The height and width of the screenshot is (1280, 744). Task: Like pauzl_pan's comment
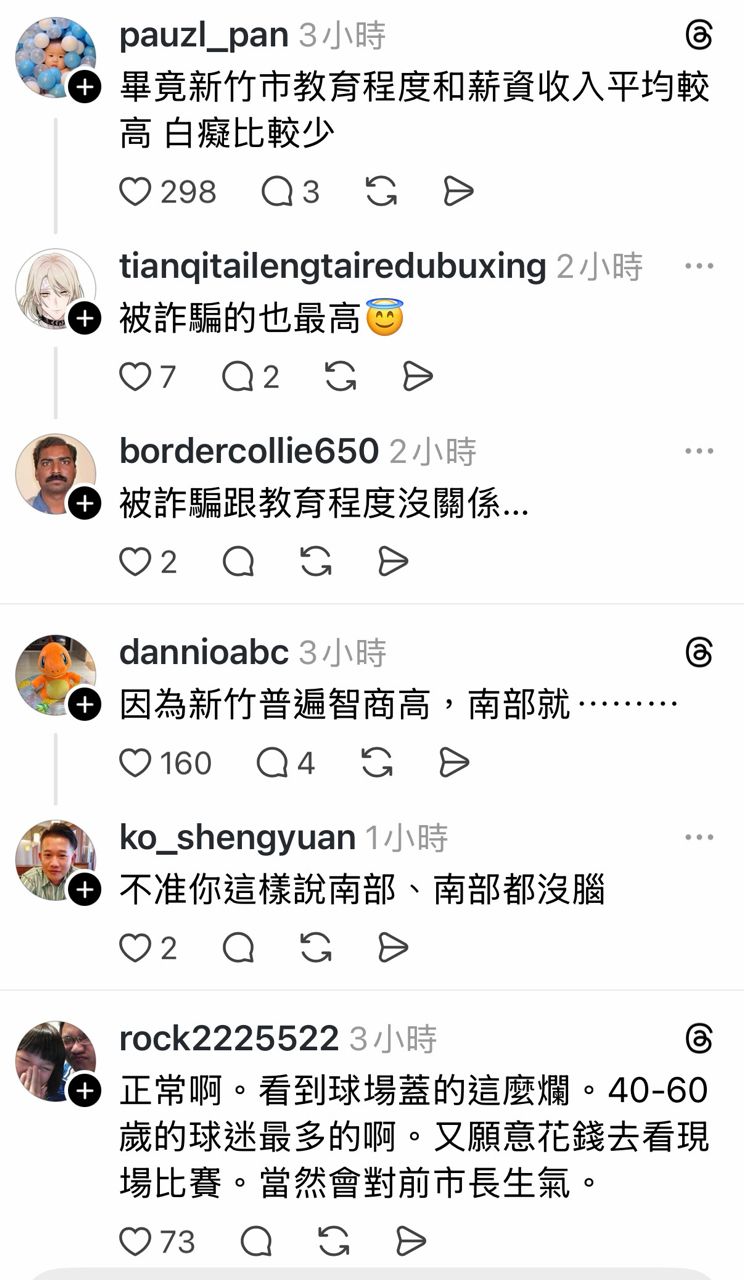coord(135,191)
